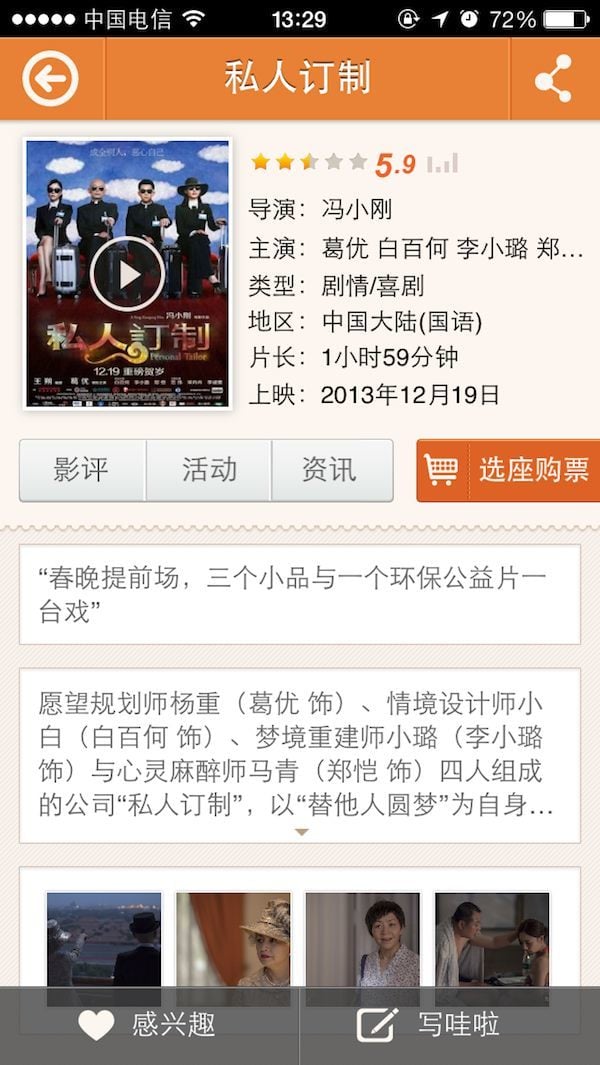
Task: Open the 影评 reviews tab
Action: click(x=82, y=470)
